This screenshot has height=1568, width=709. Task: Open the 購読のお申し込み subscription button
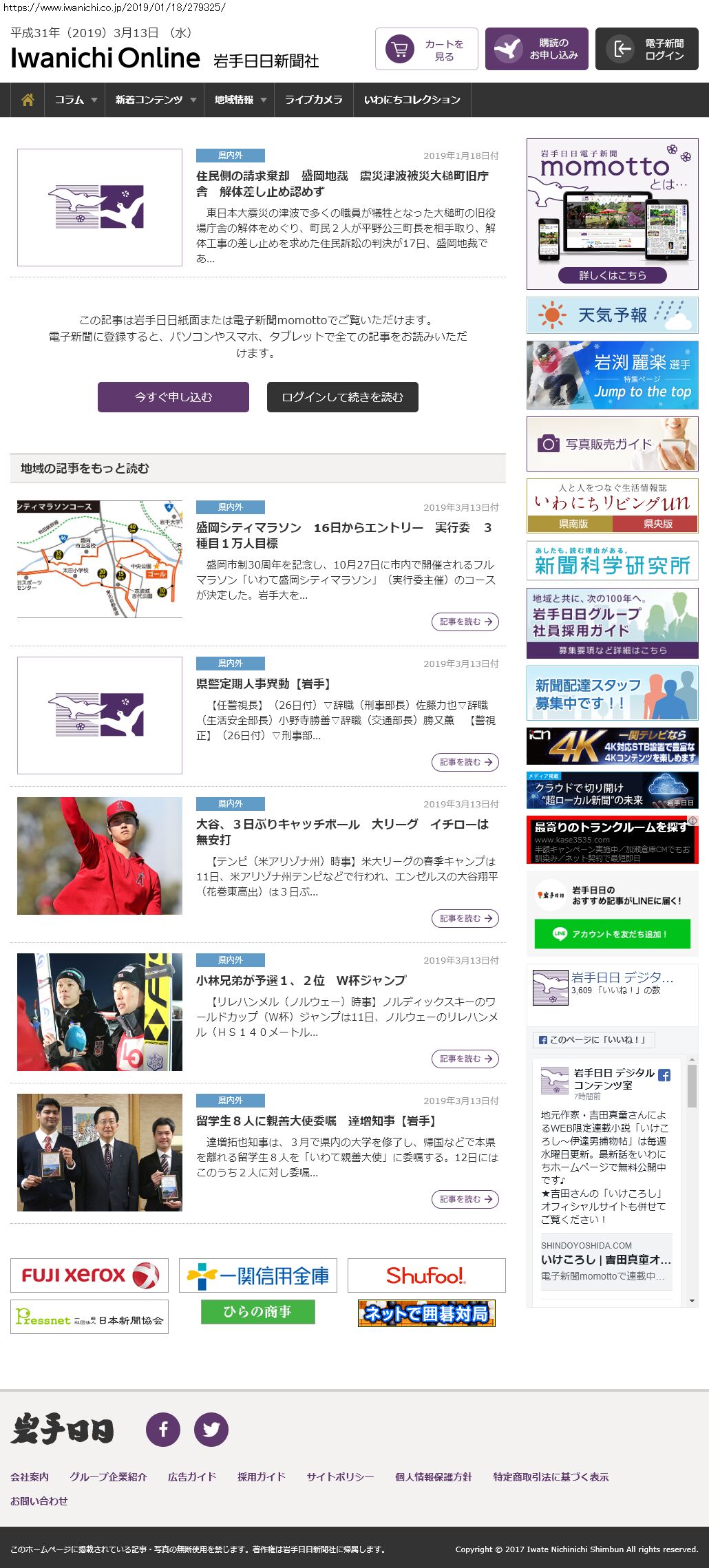[537, 49]
